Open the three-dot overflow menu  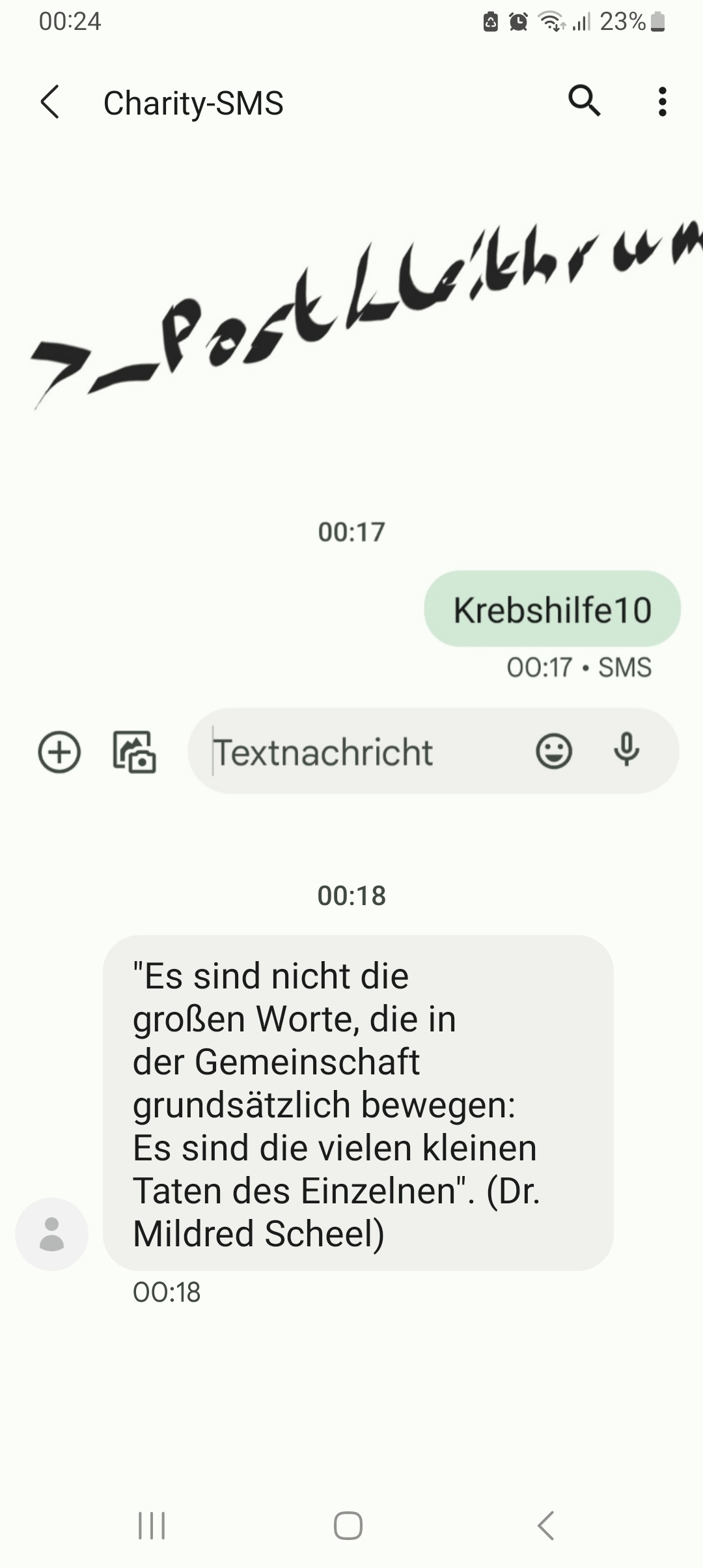click(662, 102)
